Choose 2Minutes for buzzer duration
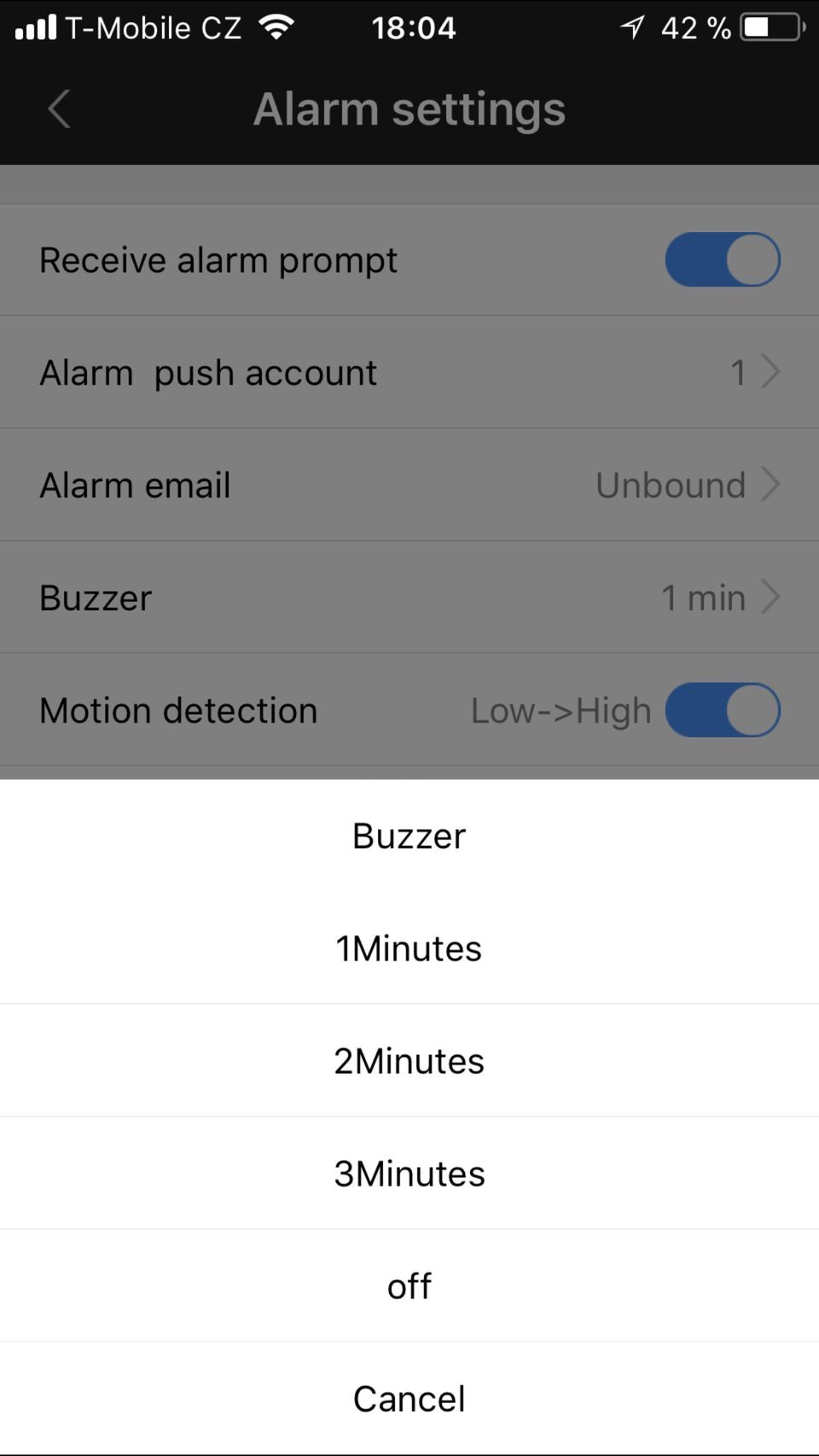Screen dimensions: 819x1456 [x=409, y=1060]
